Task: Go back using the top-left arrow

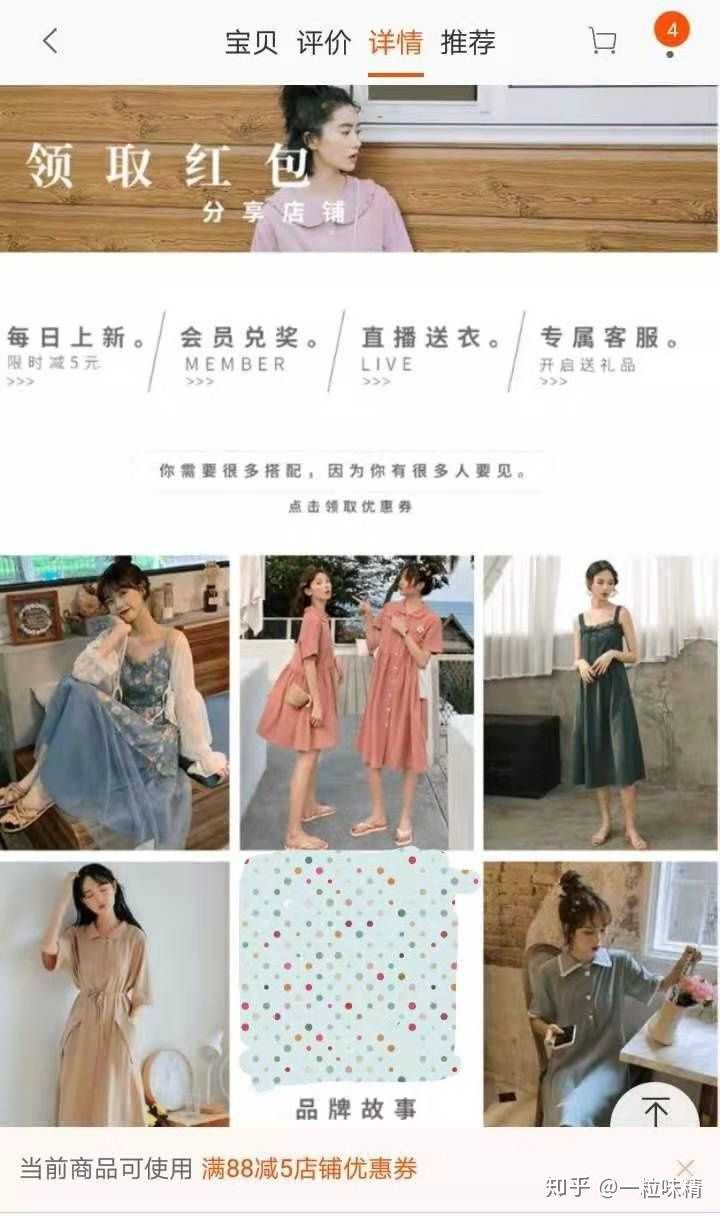Action: coord(50,42)
